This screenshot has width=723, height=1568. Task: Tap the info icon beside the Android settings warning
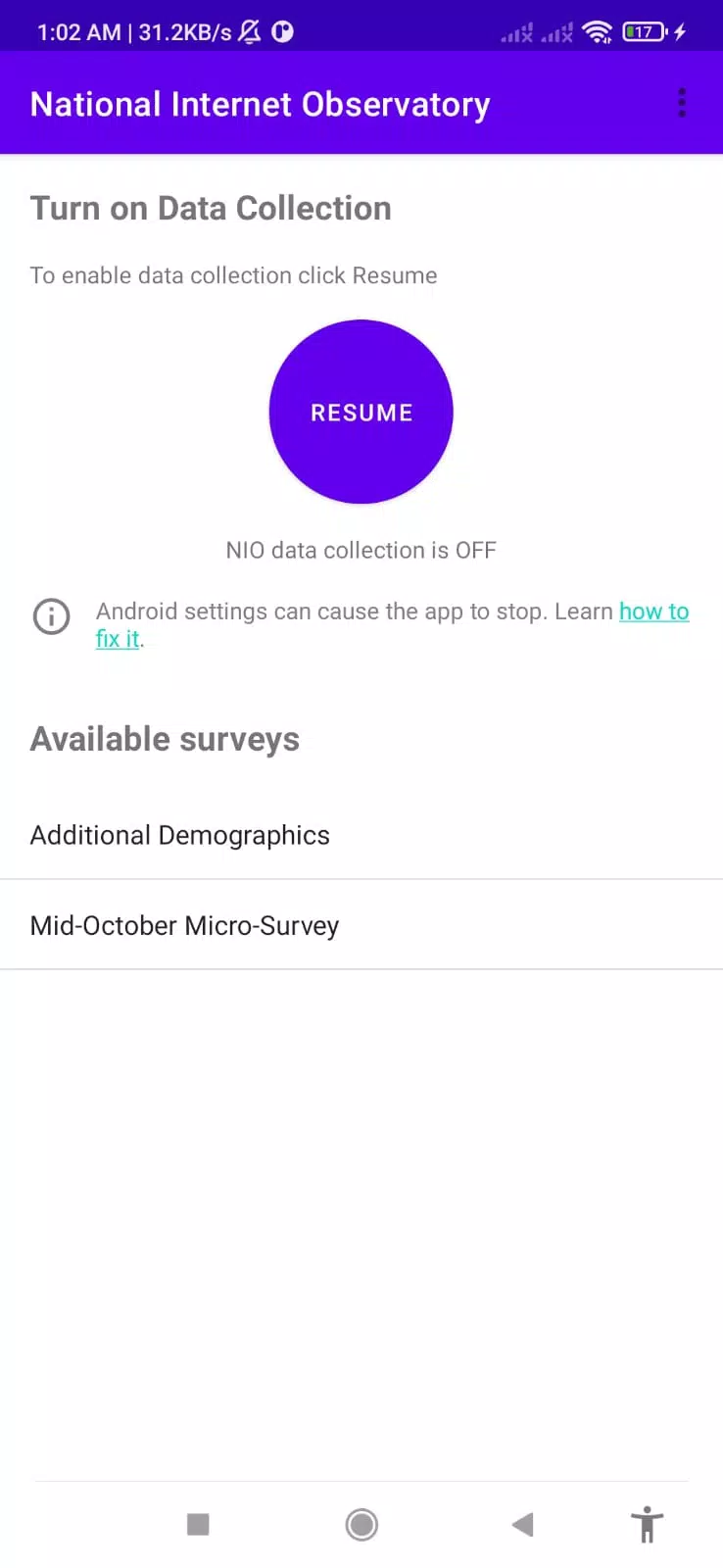(x=51, y=616)
